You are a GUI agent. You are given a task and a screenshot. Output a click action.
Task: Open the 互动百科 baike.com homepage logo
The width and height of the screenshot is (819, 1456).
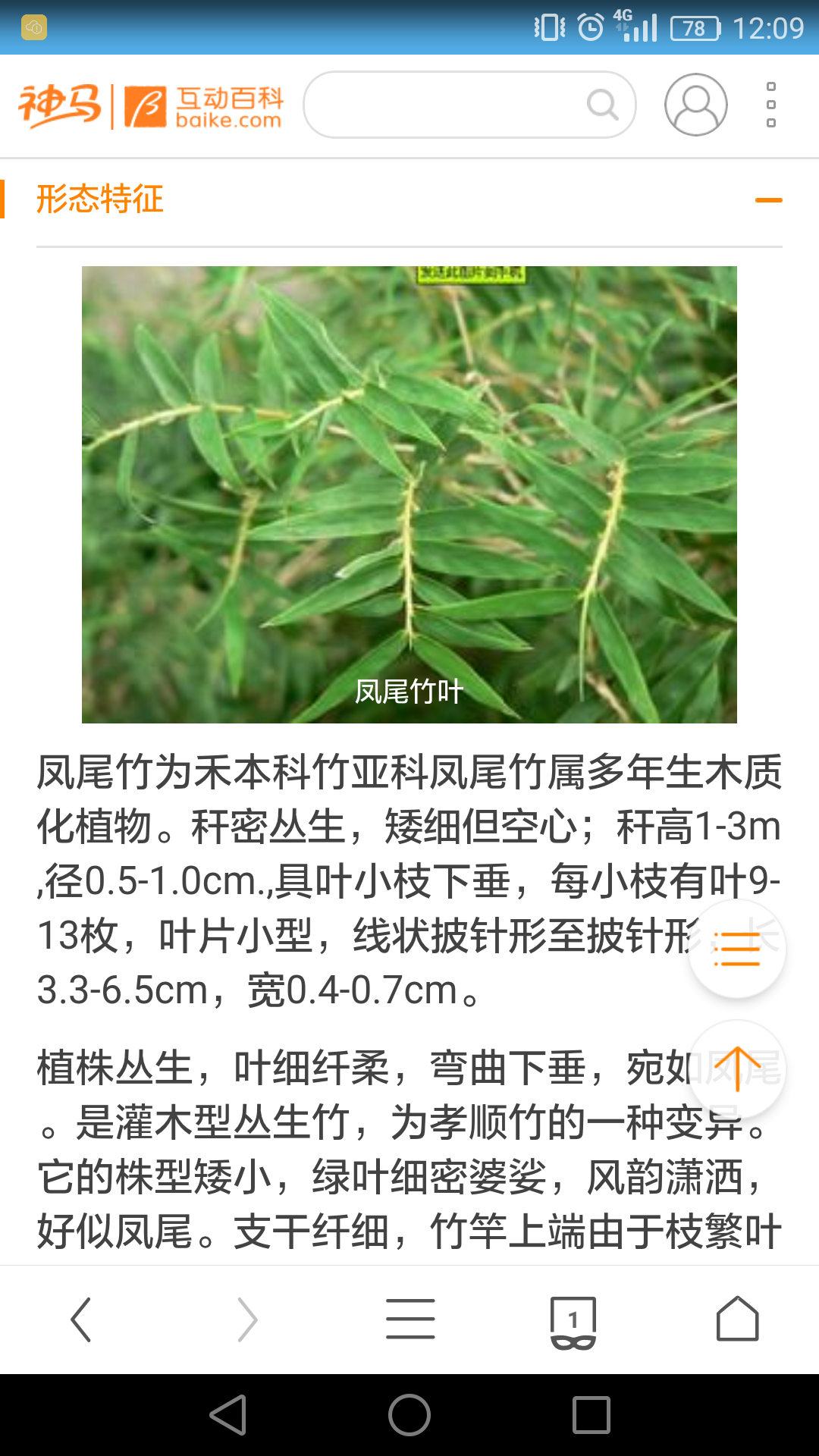click(203, 106)
